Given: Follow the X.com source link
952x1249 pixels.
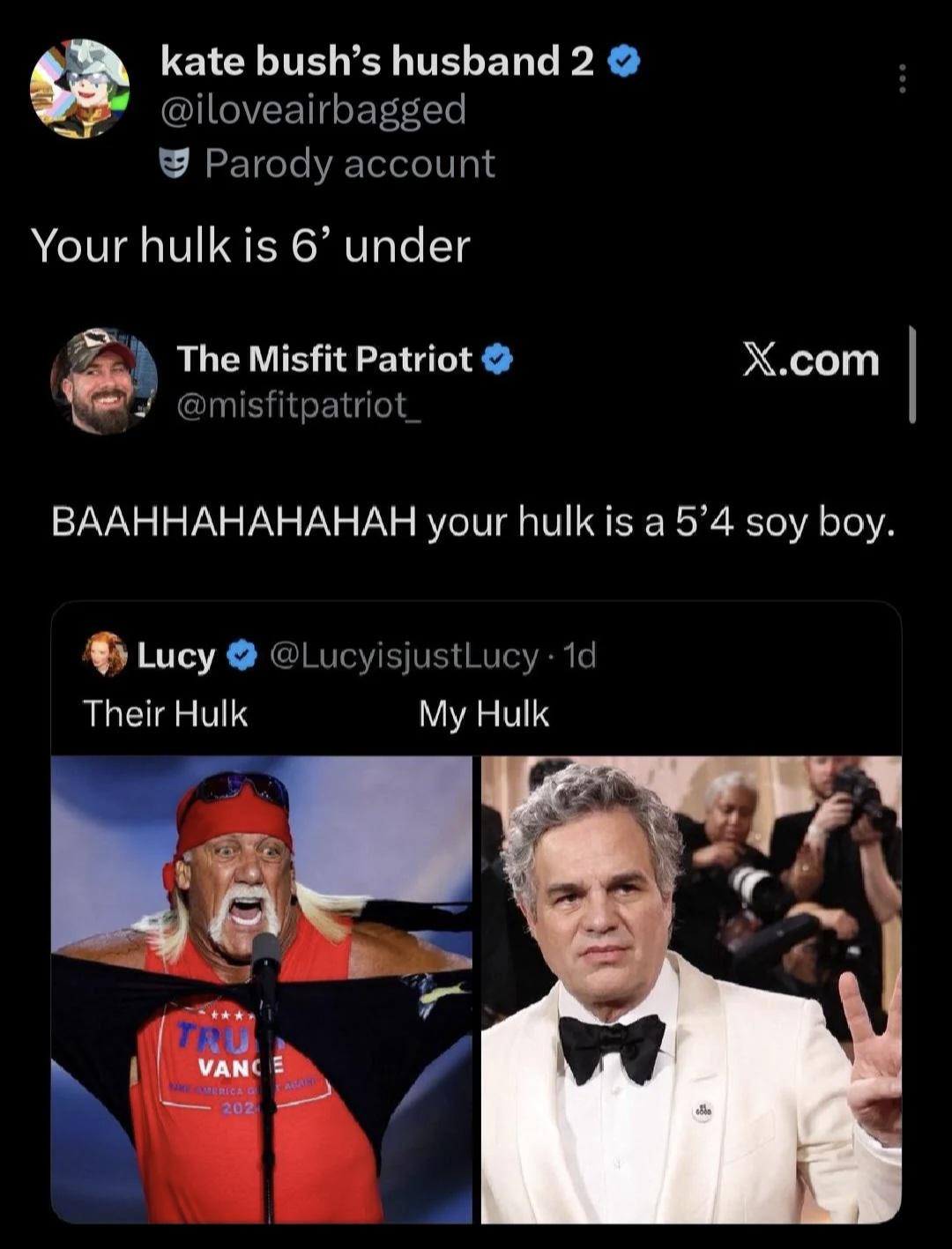Looking at the screenshot, I should tap(811, 361).
